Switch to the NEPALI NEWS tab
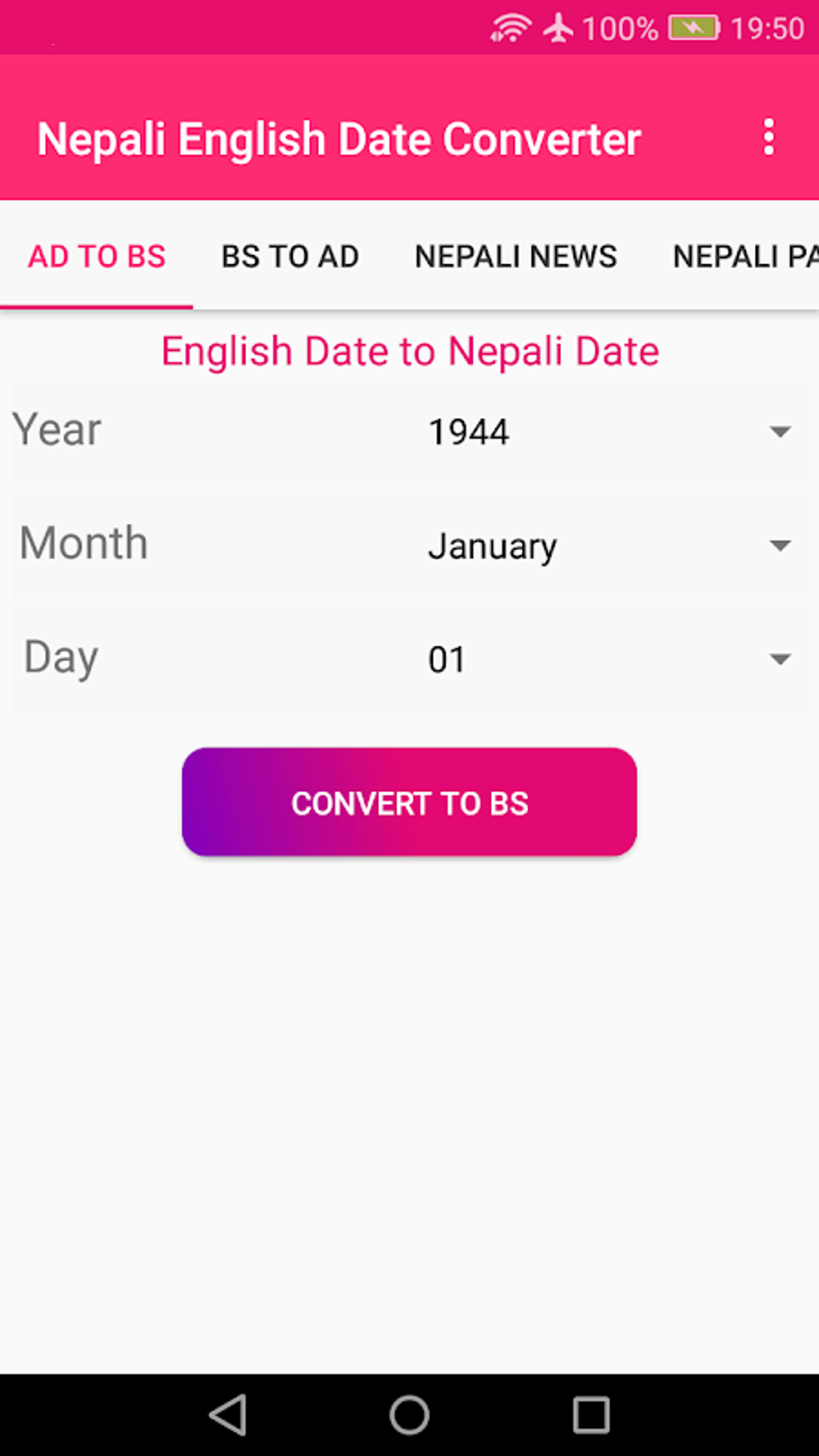The image size is (819, 1456). pos(515,256)
